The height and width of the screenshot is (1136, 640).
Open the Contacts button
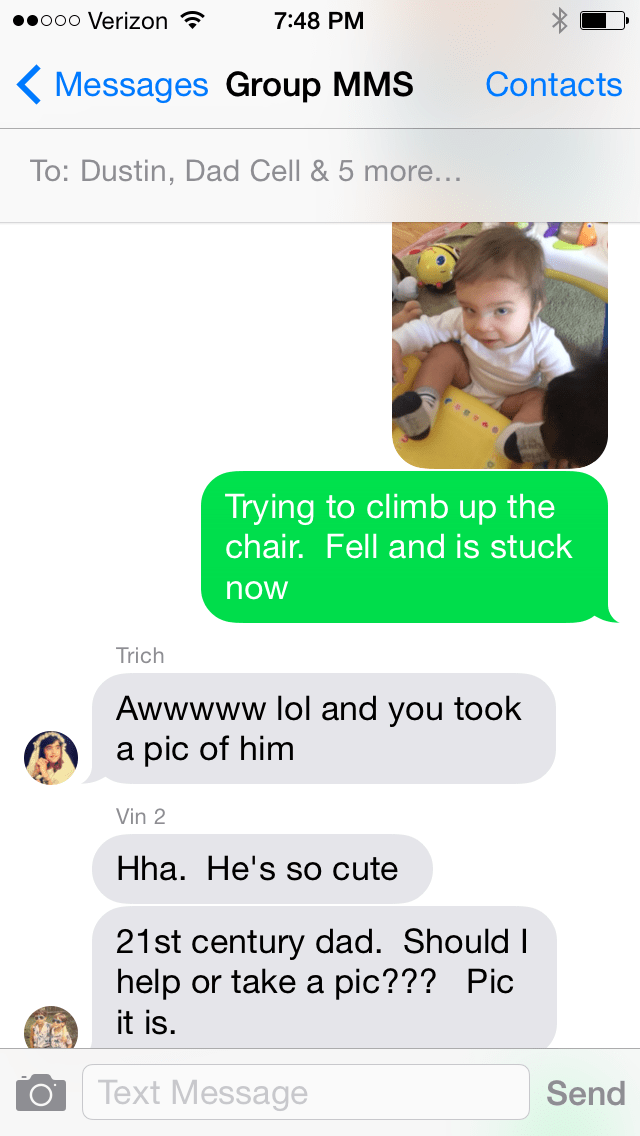pyautogui.click(x=553, y=86)
